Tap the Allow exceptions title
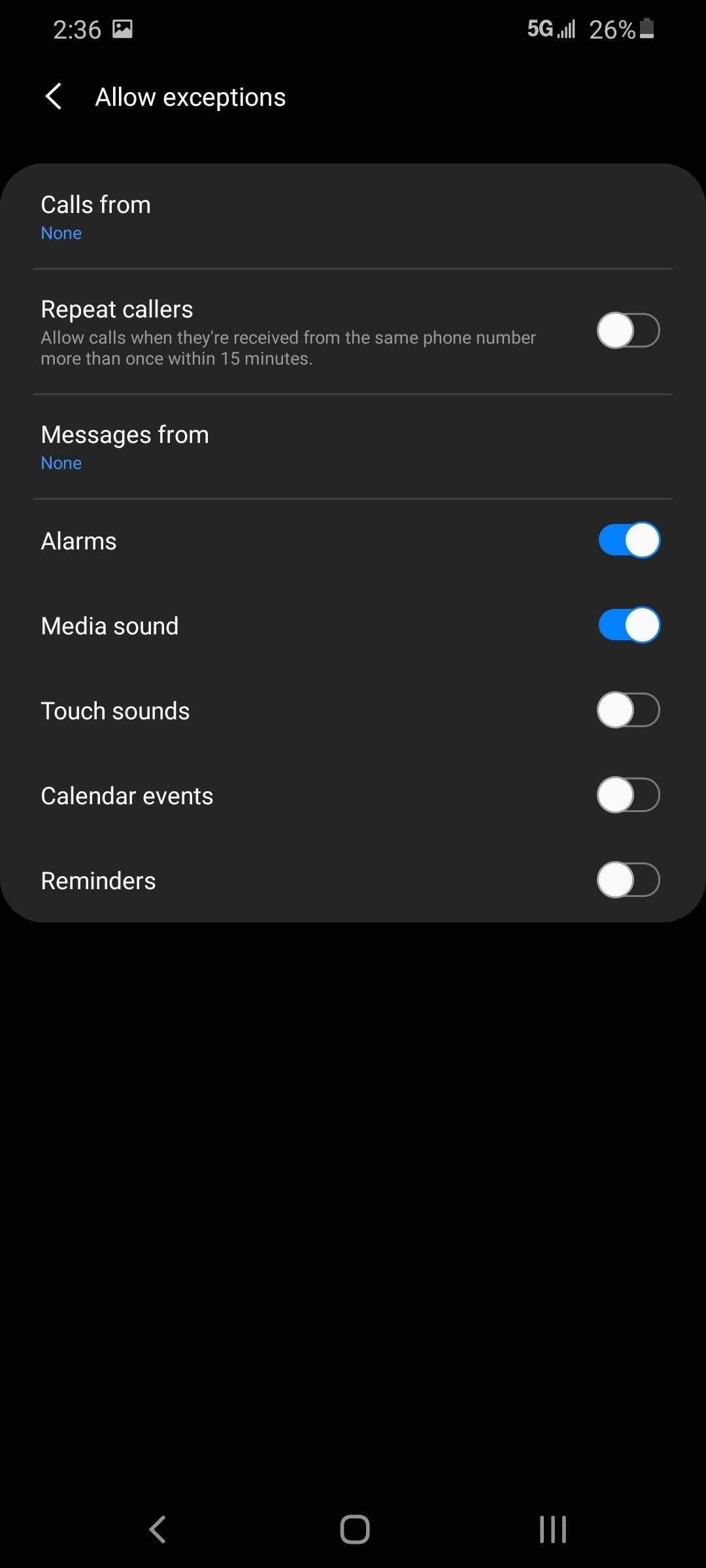 coord(190,96)
